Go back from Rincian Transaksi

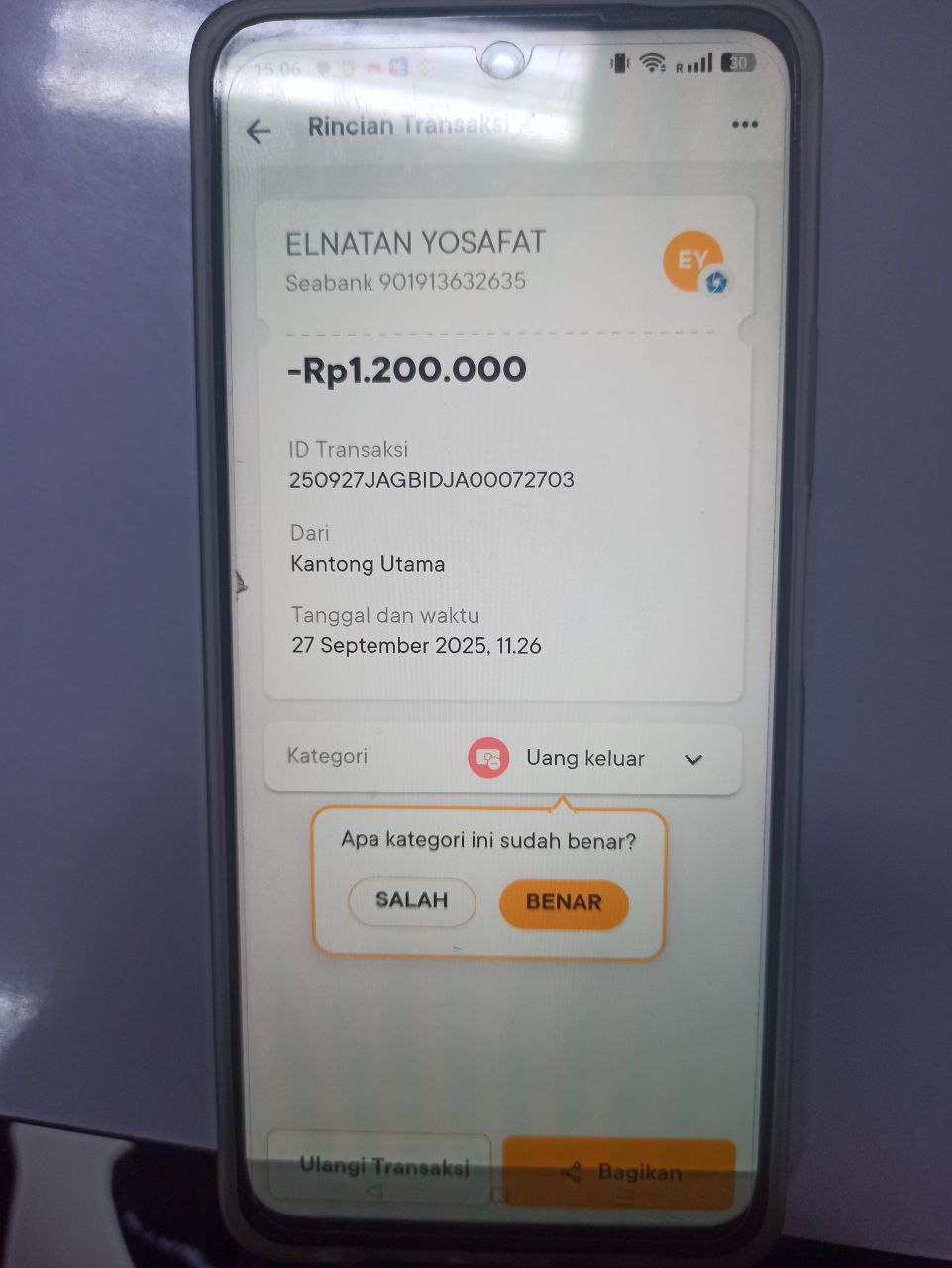point(259,131)
